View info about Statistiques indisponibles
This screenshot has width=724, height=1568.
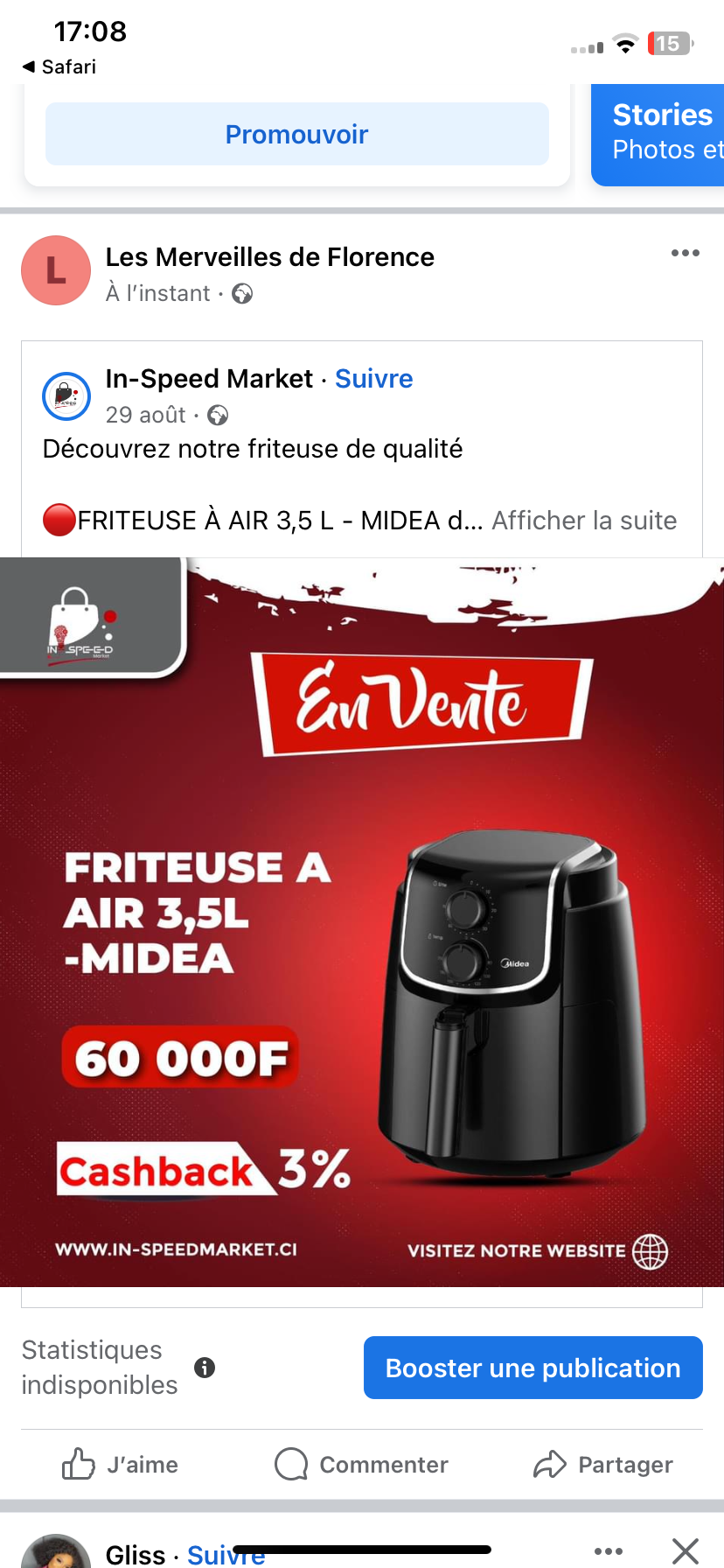[x=205, y=1368]
